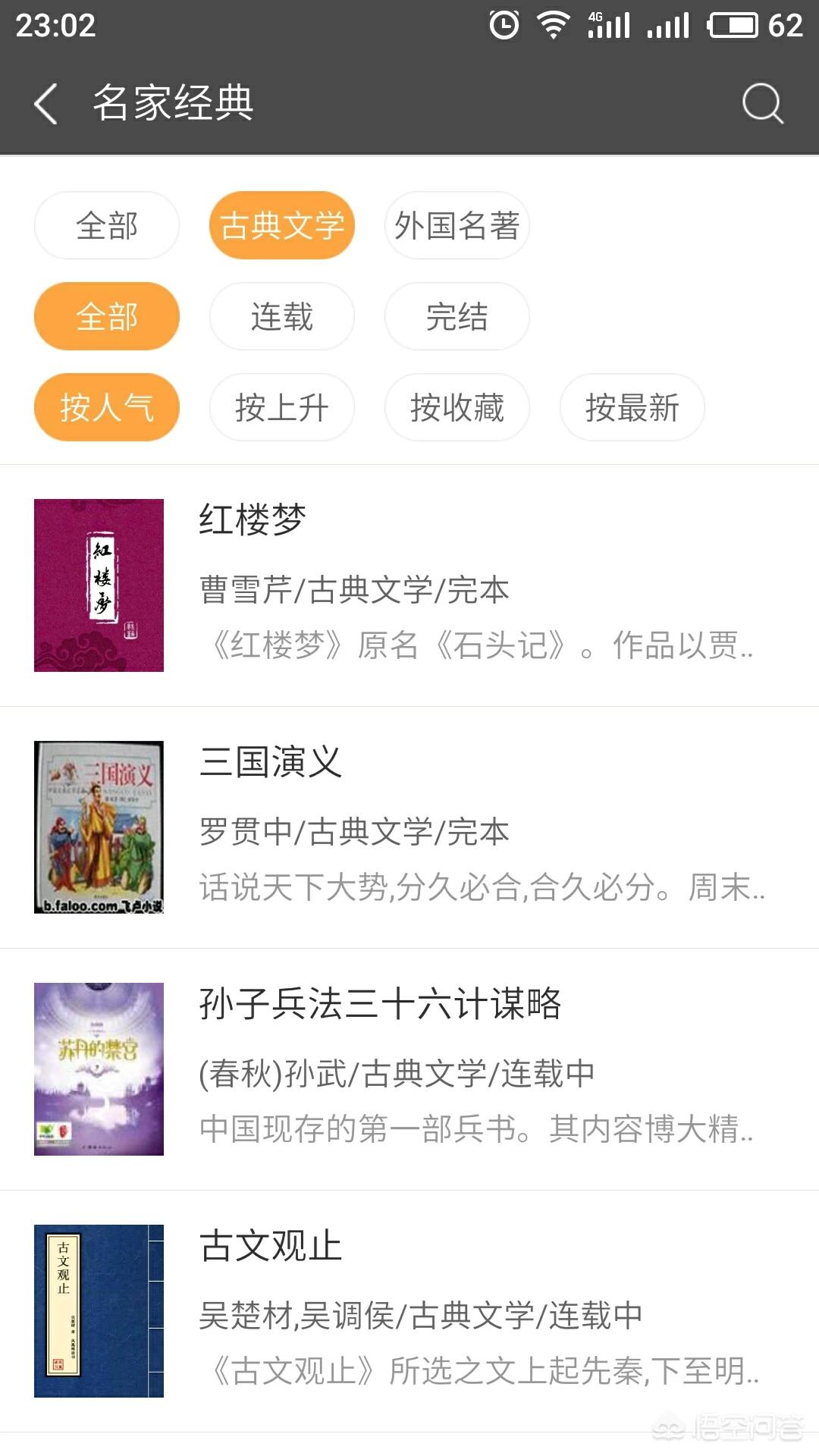This screenshot has height=1456, width=819.
Task: Select the 全部 category chip beside 古典文学
Action: [107, 225]
